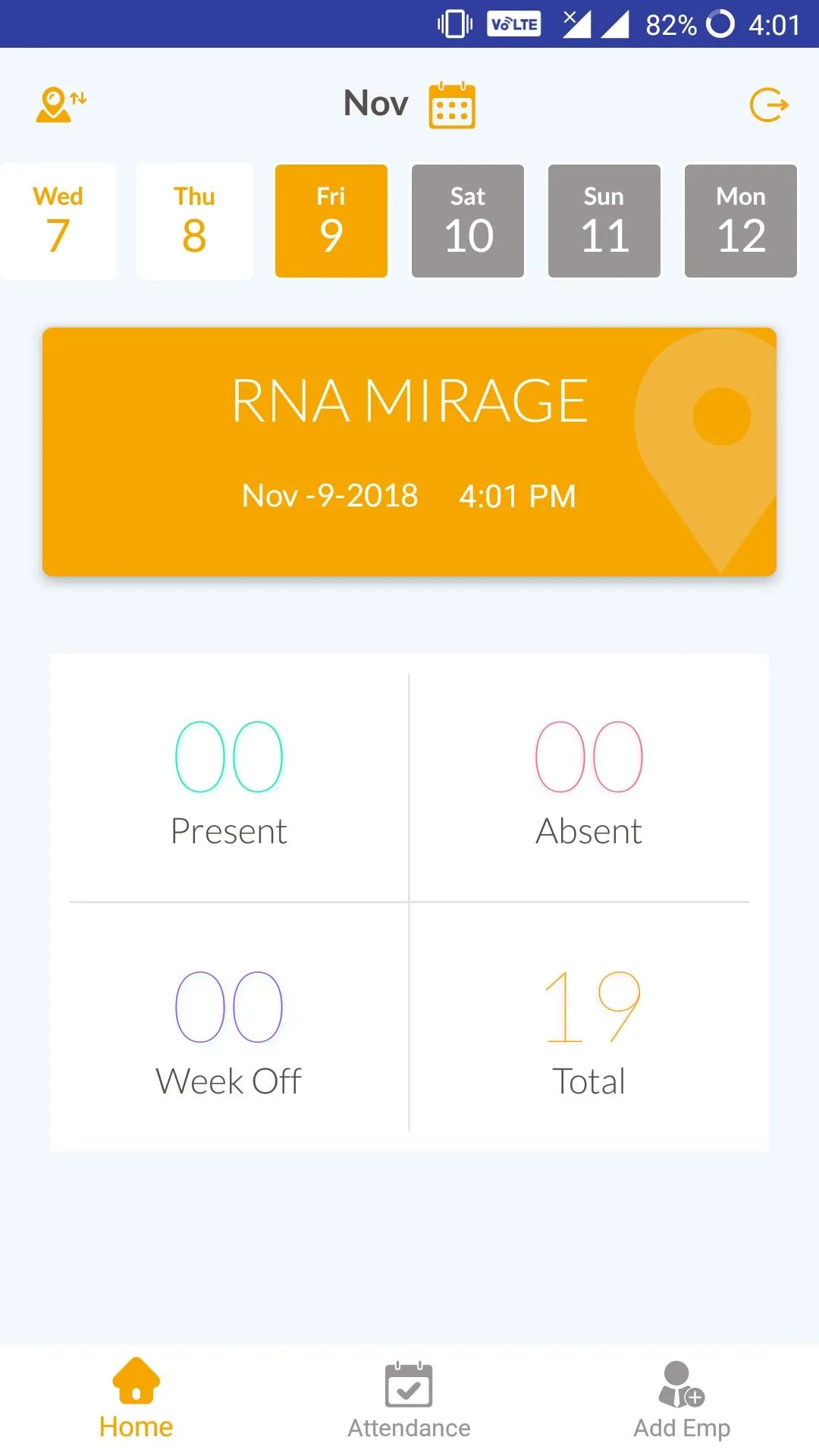This screenshot has width=819, height=1456.
Task: Select Thu 8 date
Action: (x=195, y=221)
